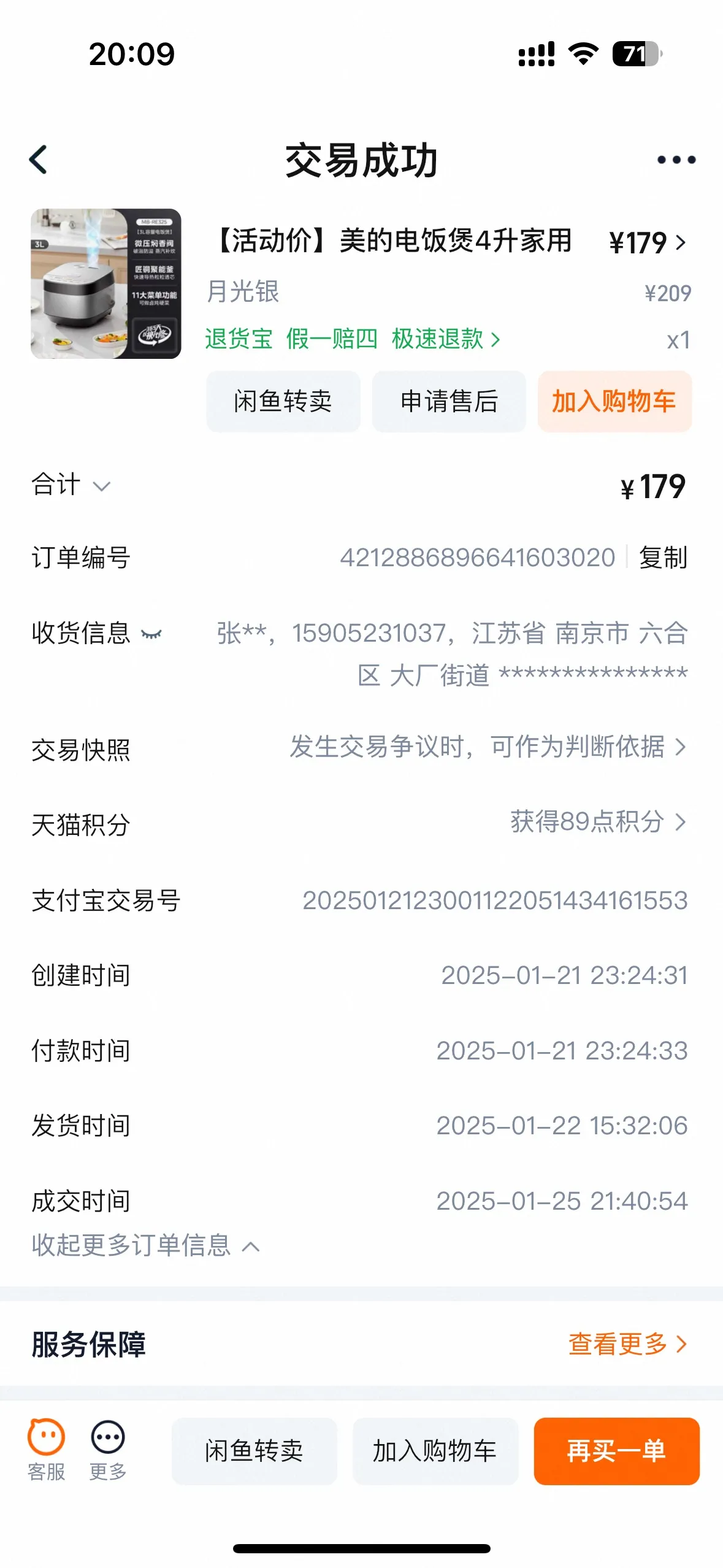Screen dimensions: 723x1568
Task: Collapse with 收起更多订单信息
Action: (145, 1245)
